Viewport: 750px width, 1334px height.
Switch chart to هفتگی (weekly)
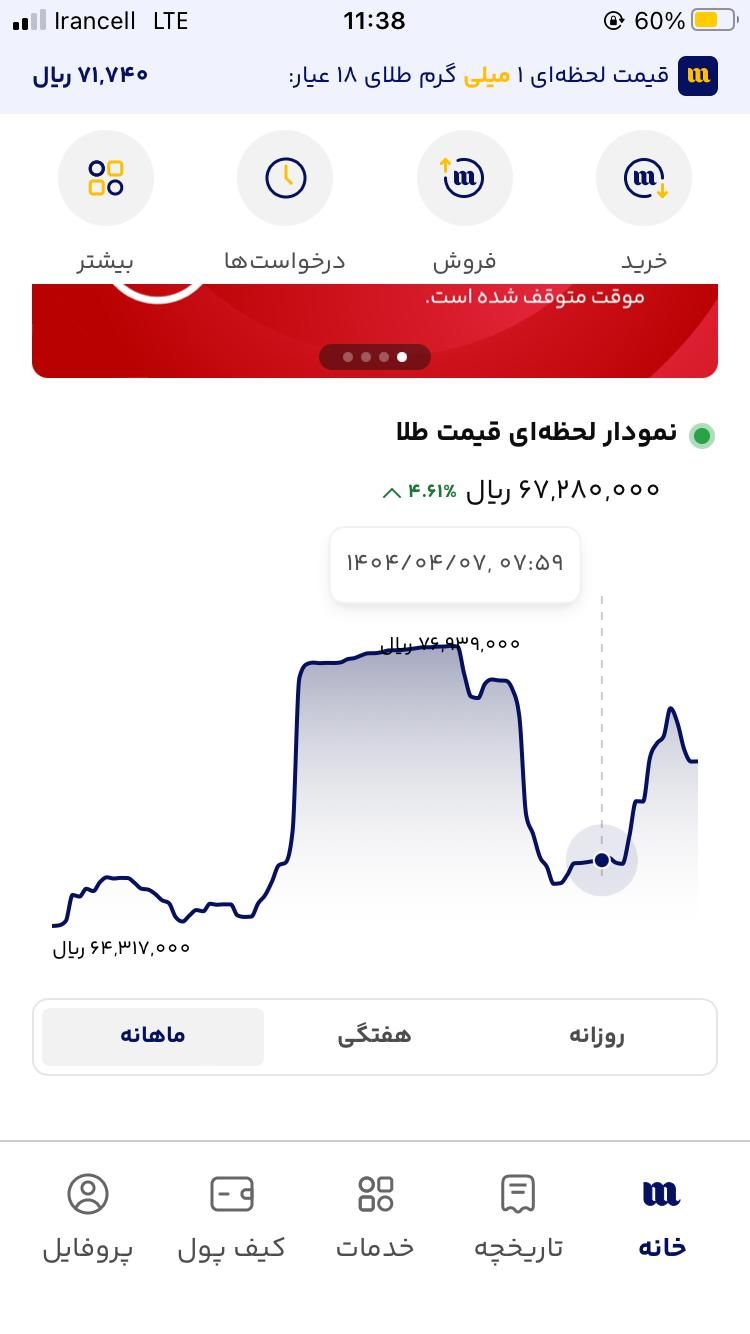point(375,1036)
